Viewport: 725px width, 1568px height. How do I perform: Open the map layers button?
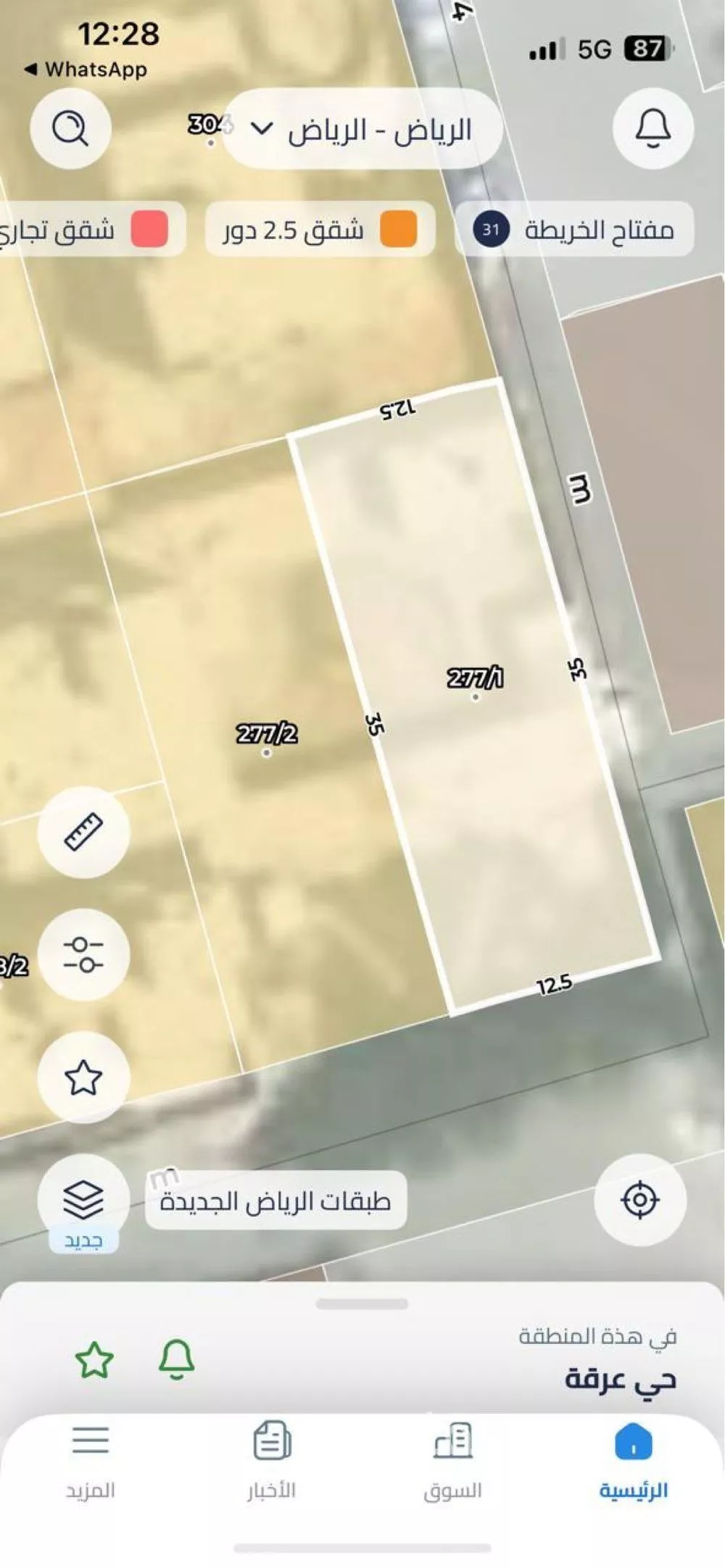(x=83, y=1199)
